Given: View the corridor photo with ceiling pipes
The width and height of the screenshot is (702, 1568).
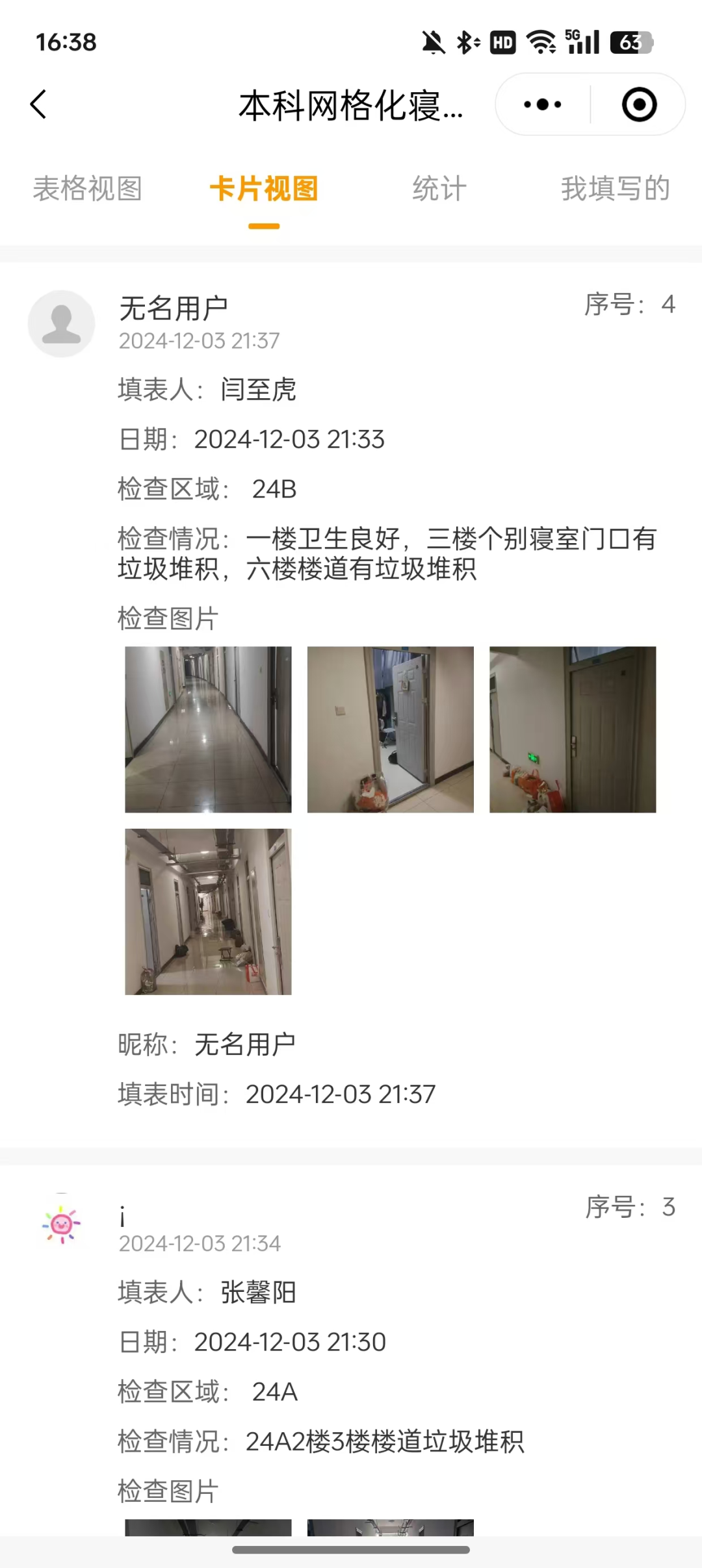Looking at the screenshot, I should point(208,911).
